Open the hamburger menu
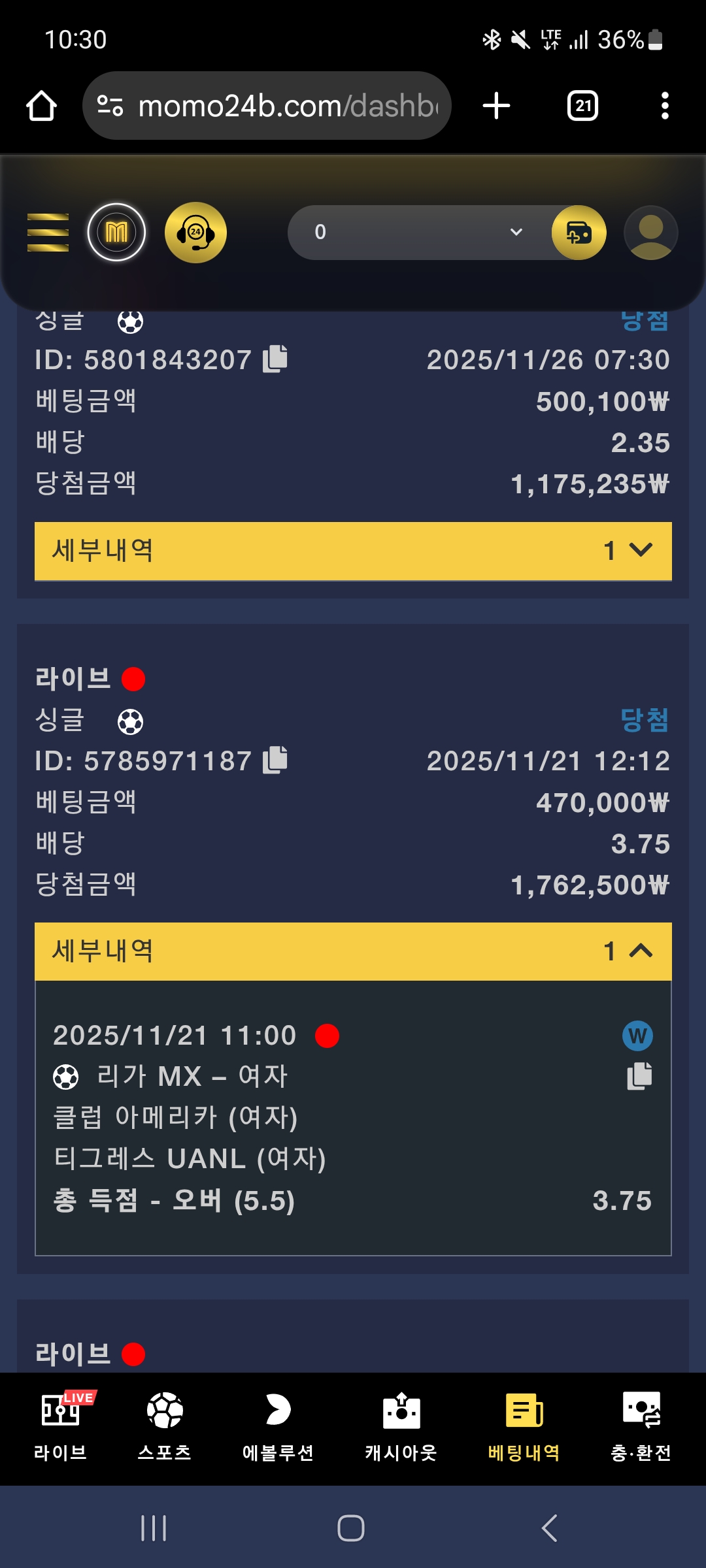The image size is (706, 1568). [x=48, y=233]
